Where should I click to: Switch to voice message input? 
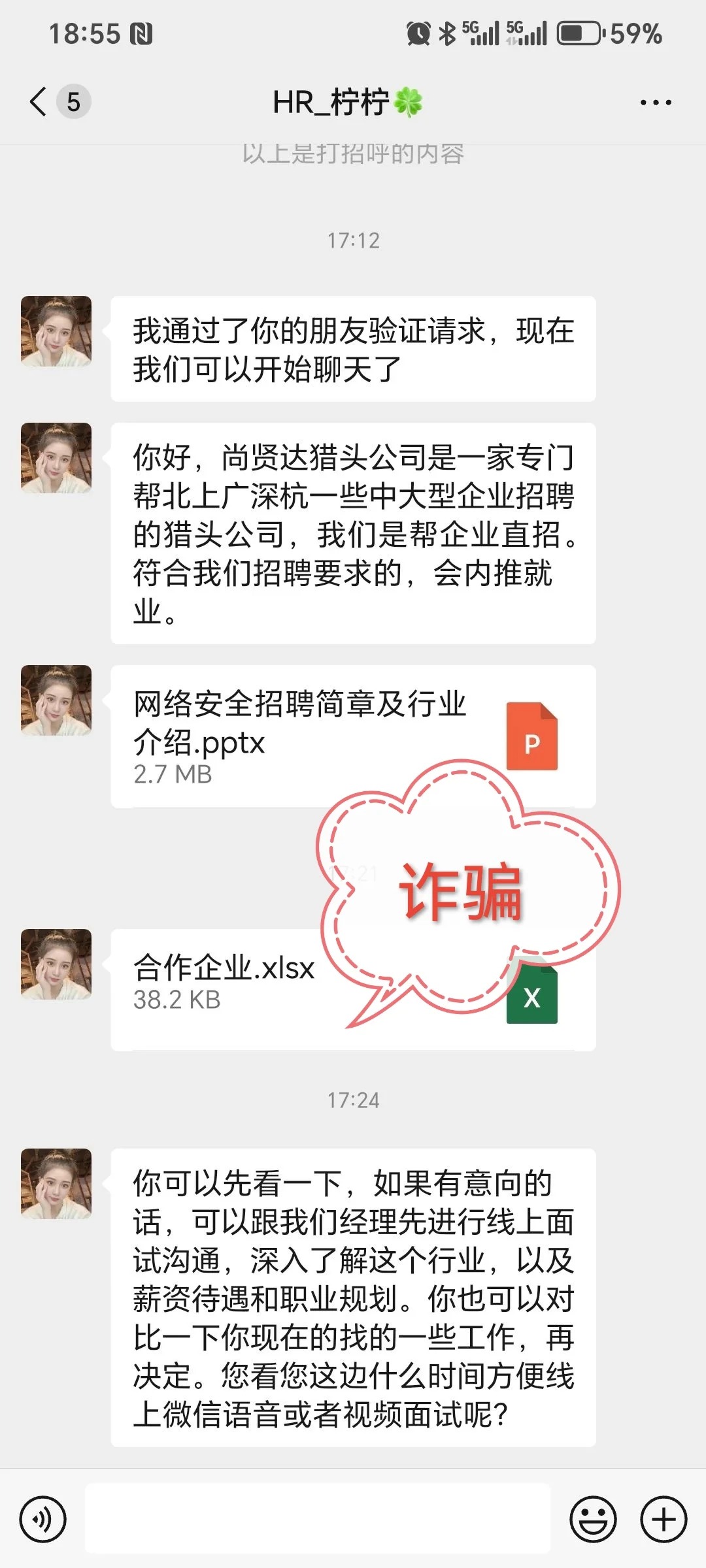point(43,1519)
